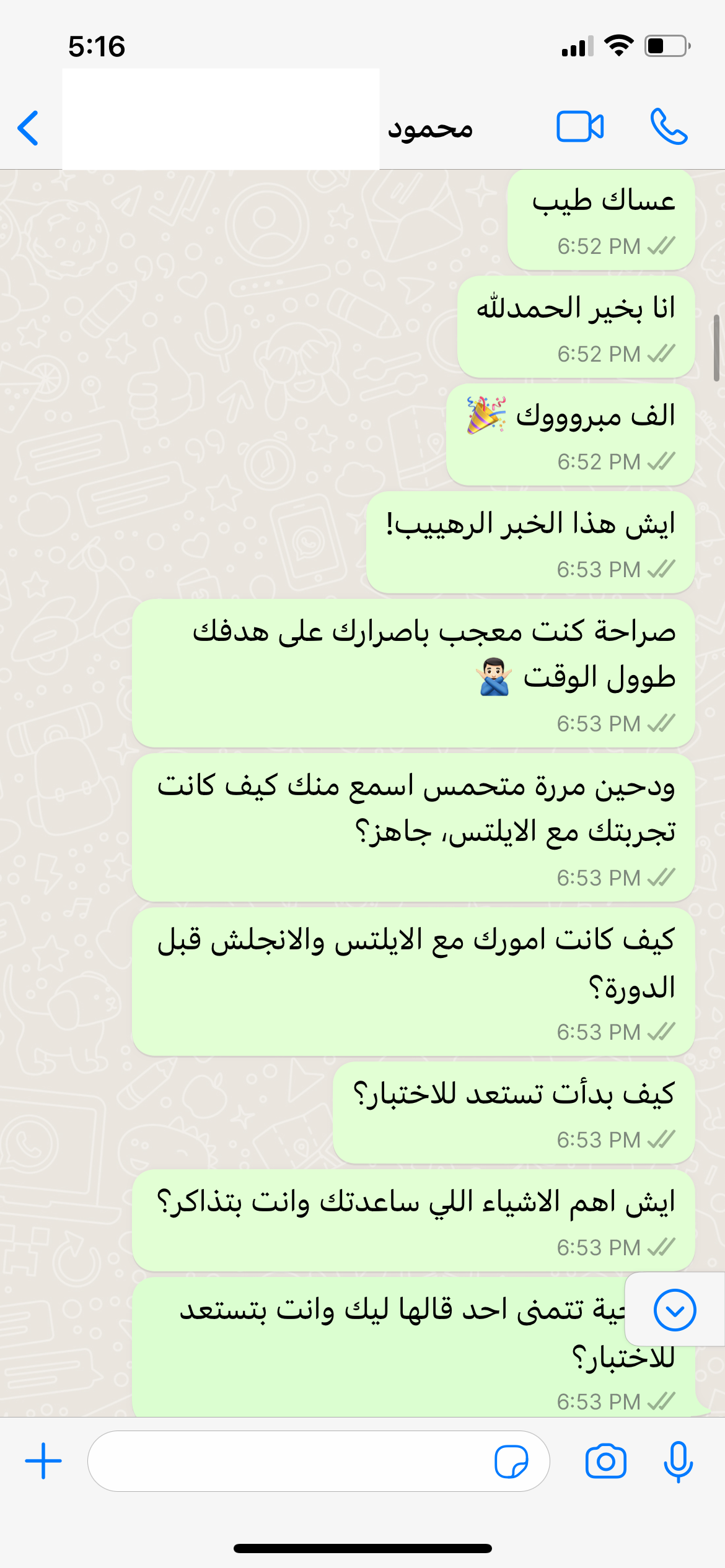
Task: Start a video call with محمود
Action: point(580,128)
